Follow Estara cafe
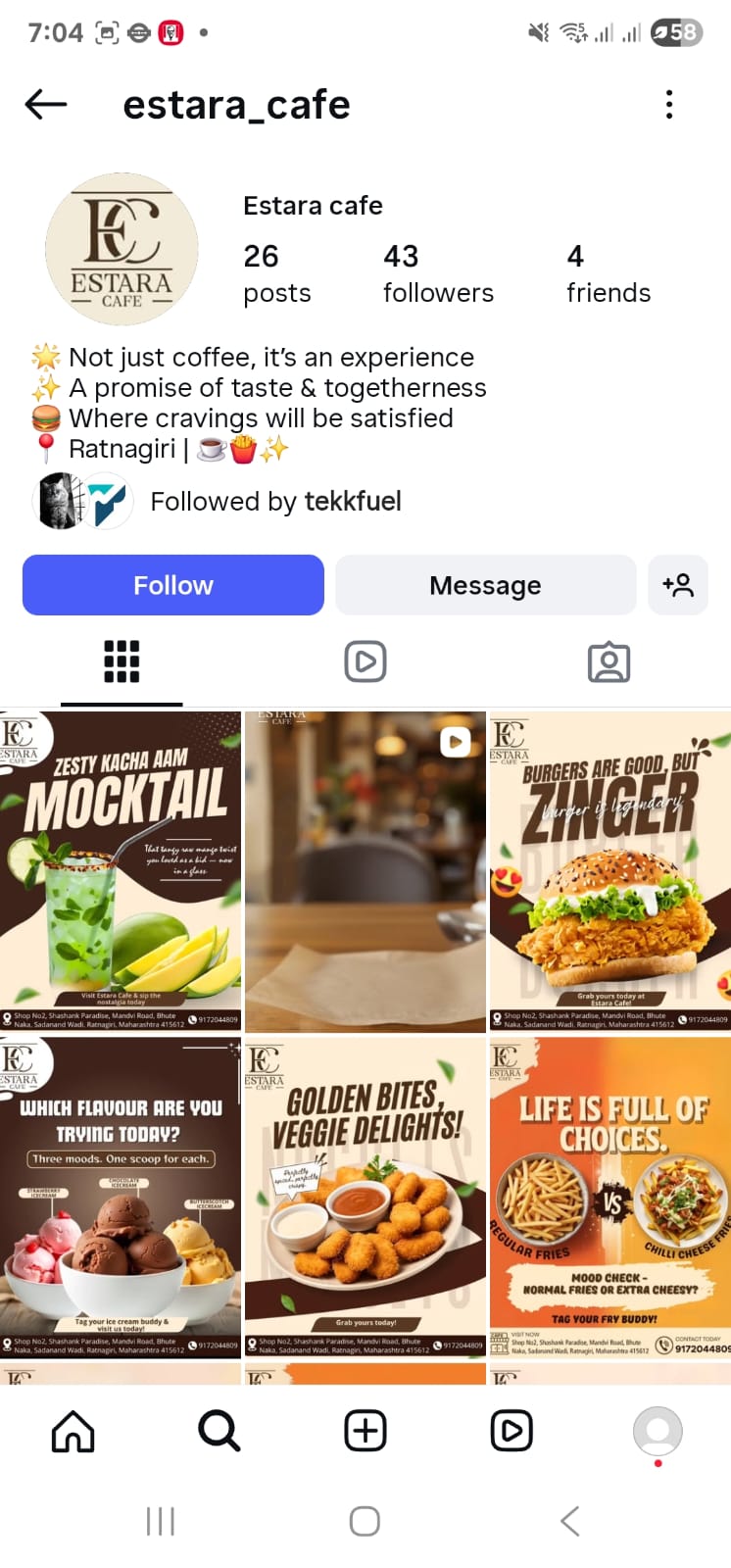 coord(172,585)
